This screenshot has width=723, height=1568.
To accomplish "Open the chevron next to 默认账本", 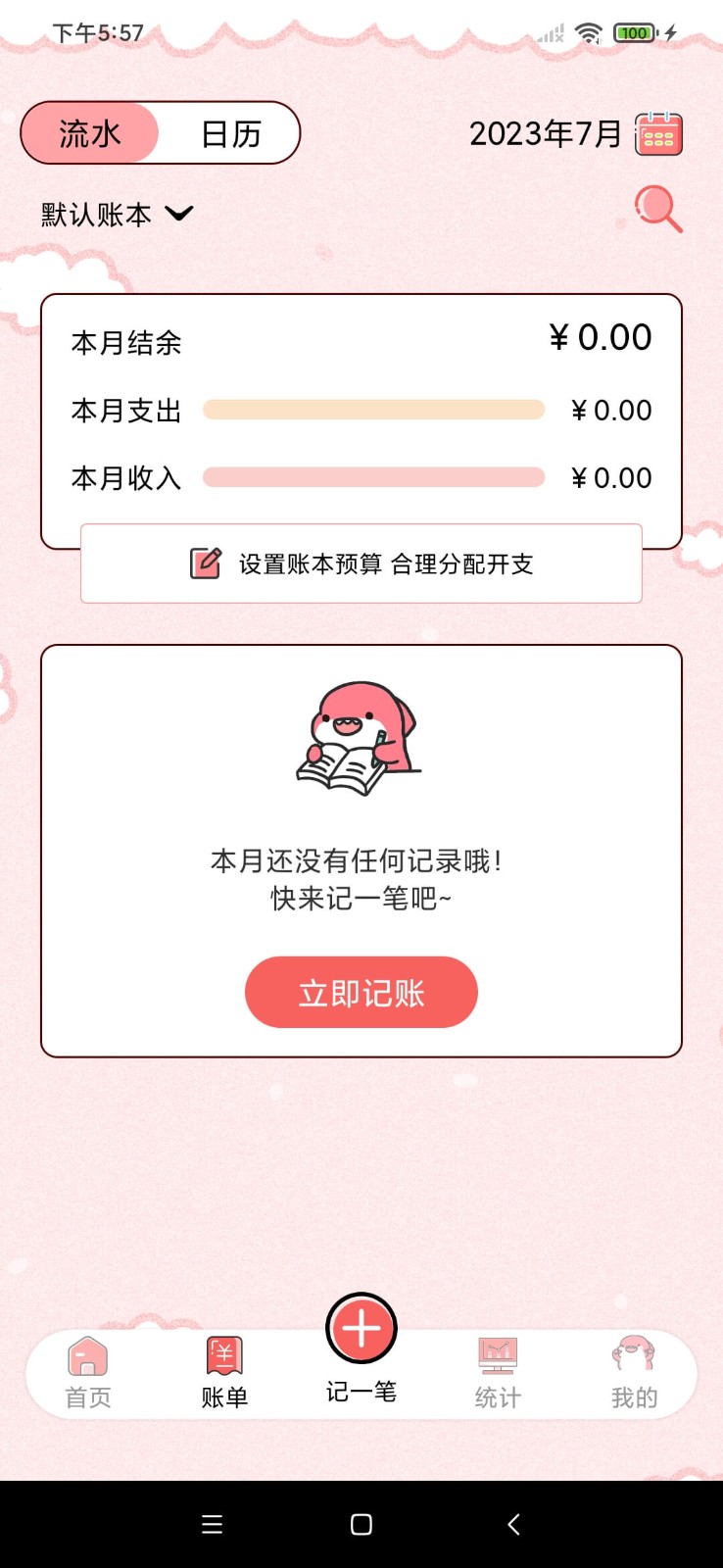I will pyautogui.click(x=179, y=214).
